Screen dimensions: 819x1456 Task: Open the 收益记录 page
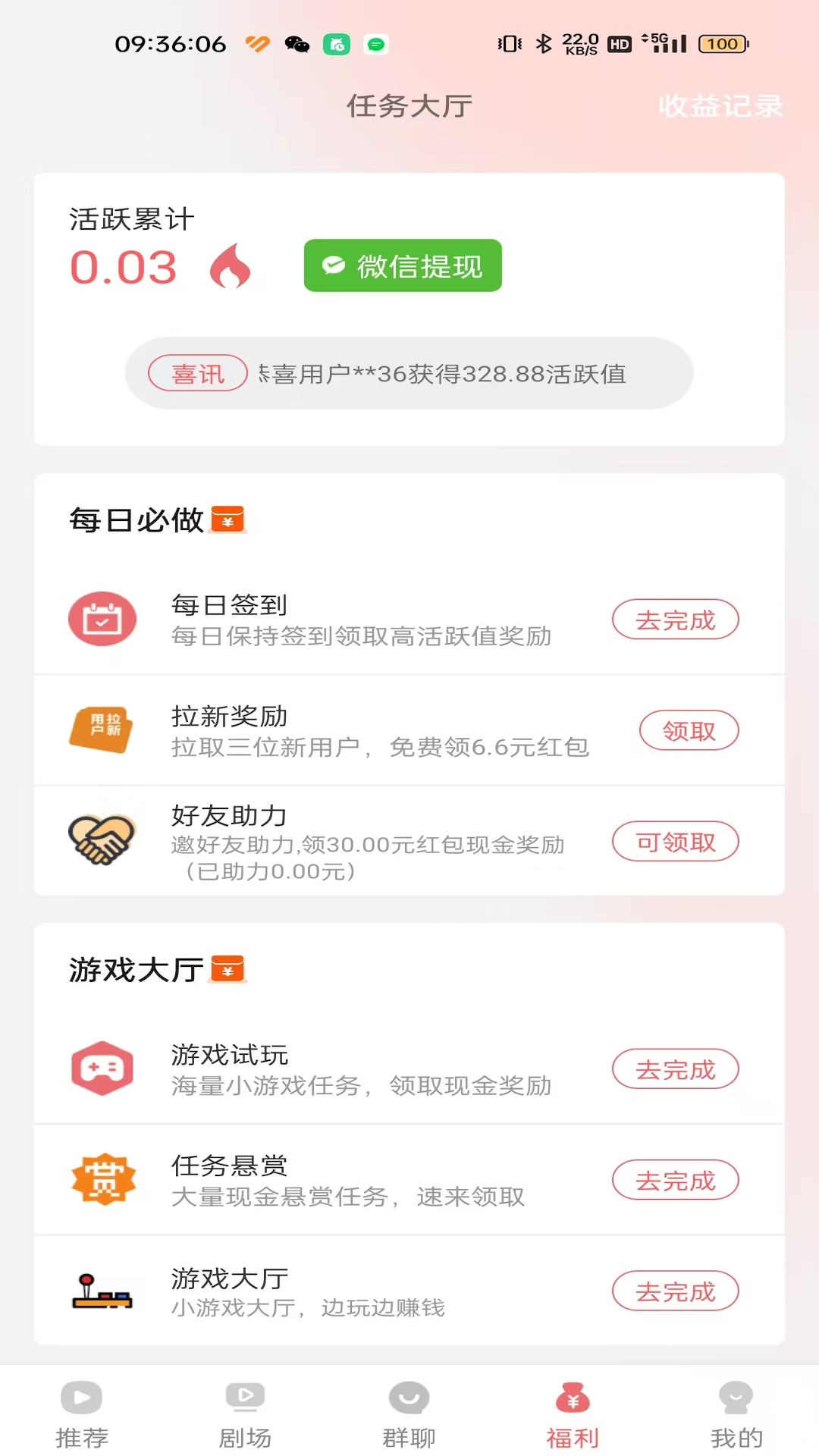pyautogui.click(x=719, y=106)
